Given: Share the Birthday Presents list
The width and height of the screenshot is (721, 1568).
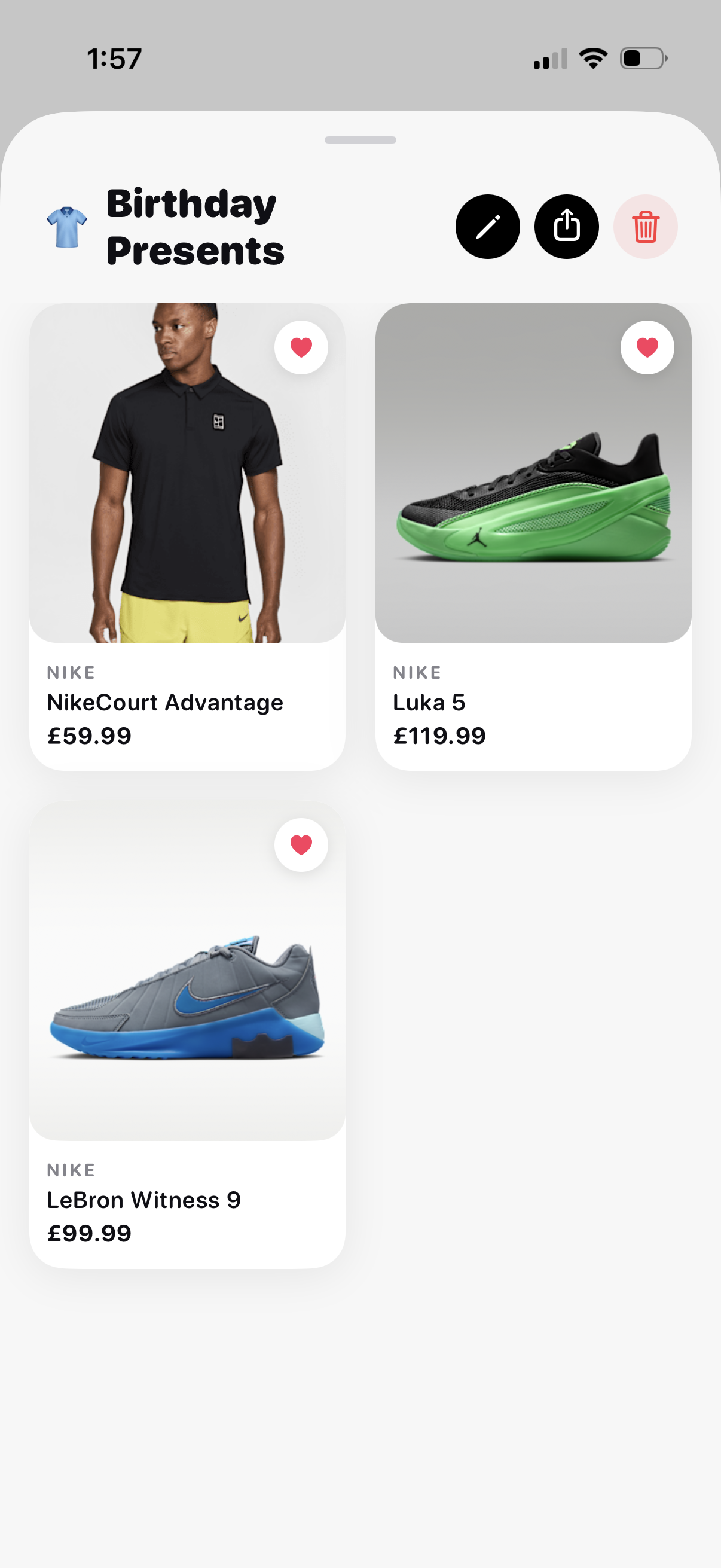Looking at the screenshot, I should tap(566, 227).
